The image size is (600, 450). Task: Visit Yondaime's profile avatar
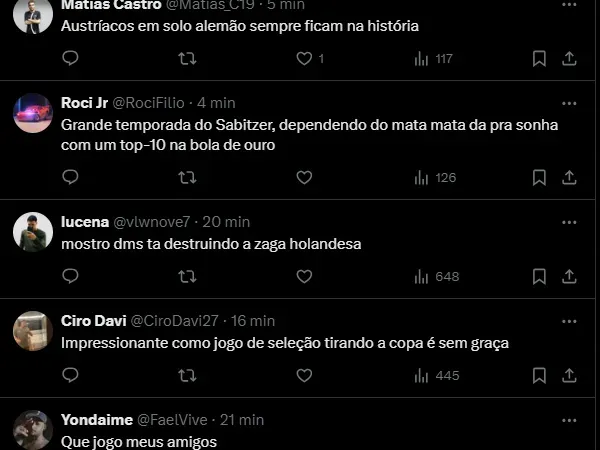coord(33,430)
